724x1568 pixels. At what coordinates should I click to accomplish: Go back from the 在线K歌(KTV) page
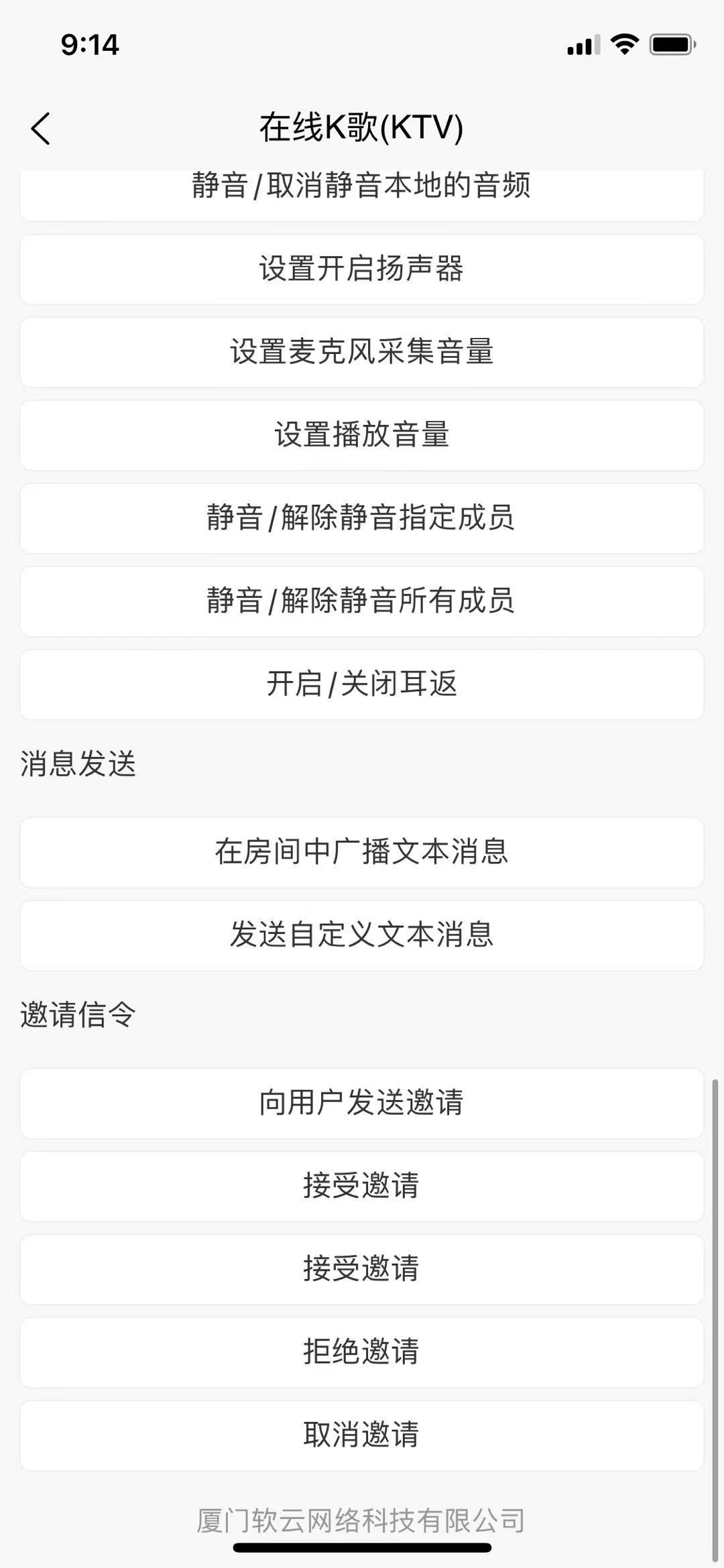point(41,128)
